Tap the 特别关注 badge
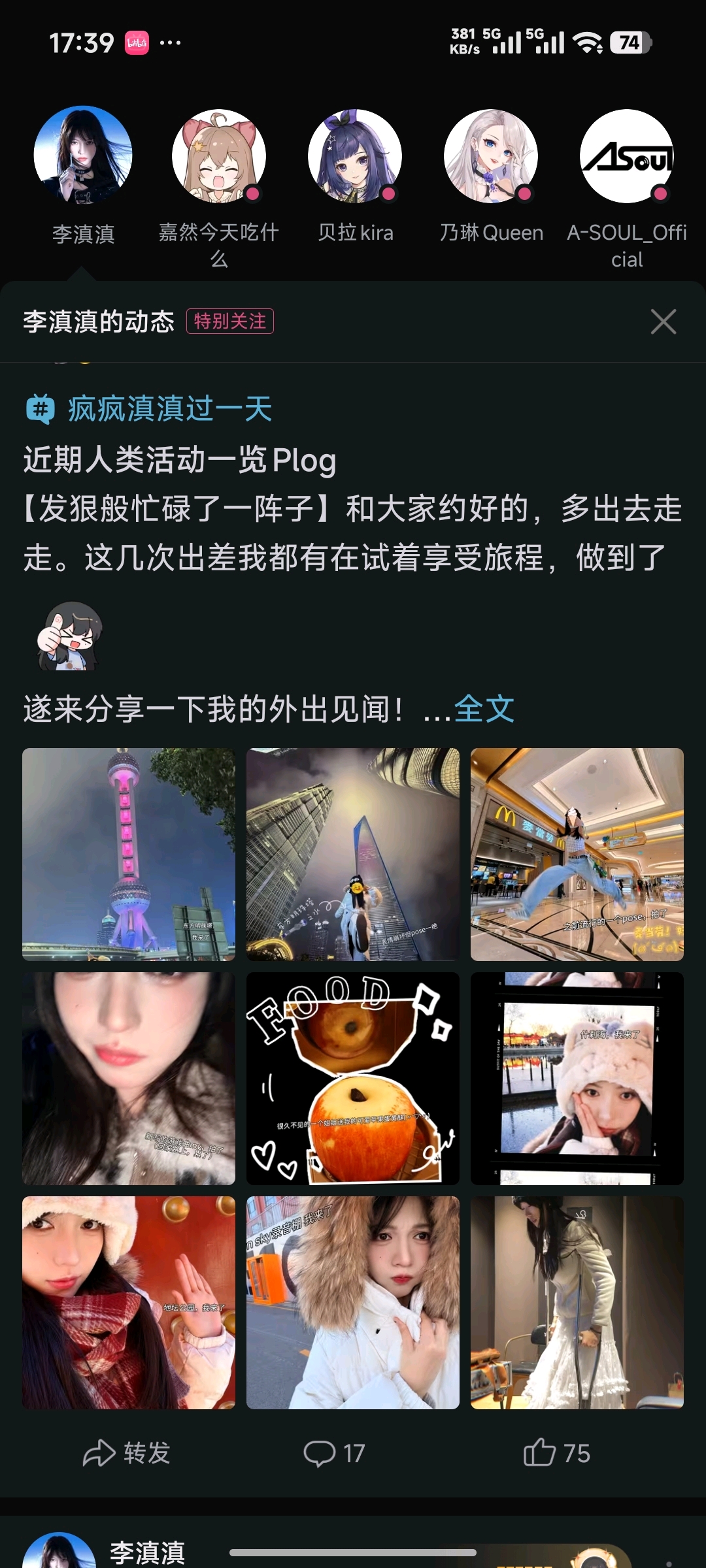The image size is (706, 1568). pyautogui.click(x=230, y=321)
